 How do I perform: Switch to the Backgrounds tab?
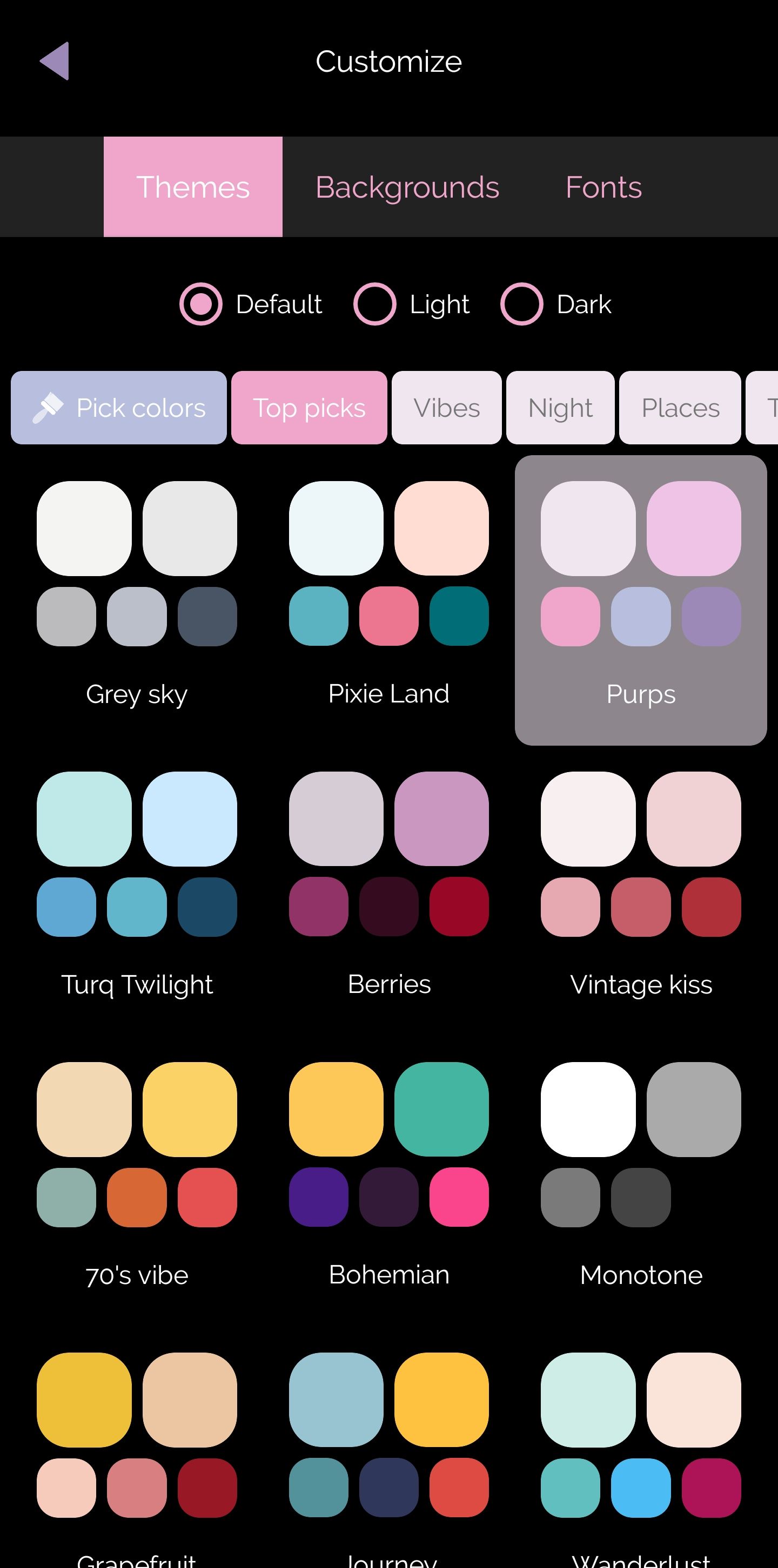click(407, 187)
